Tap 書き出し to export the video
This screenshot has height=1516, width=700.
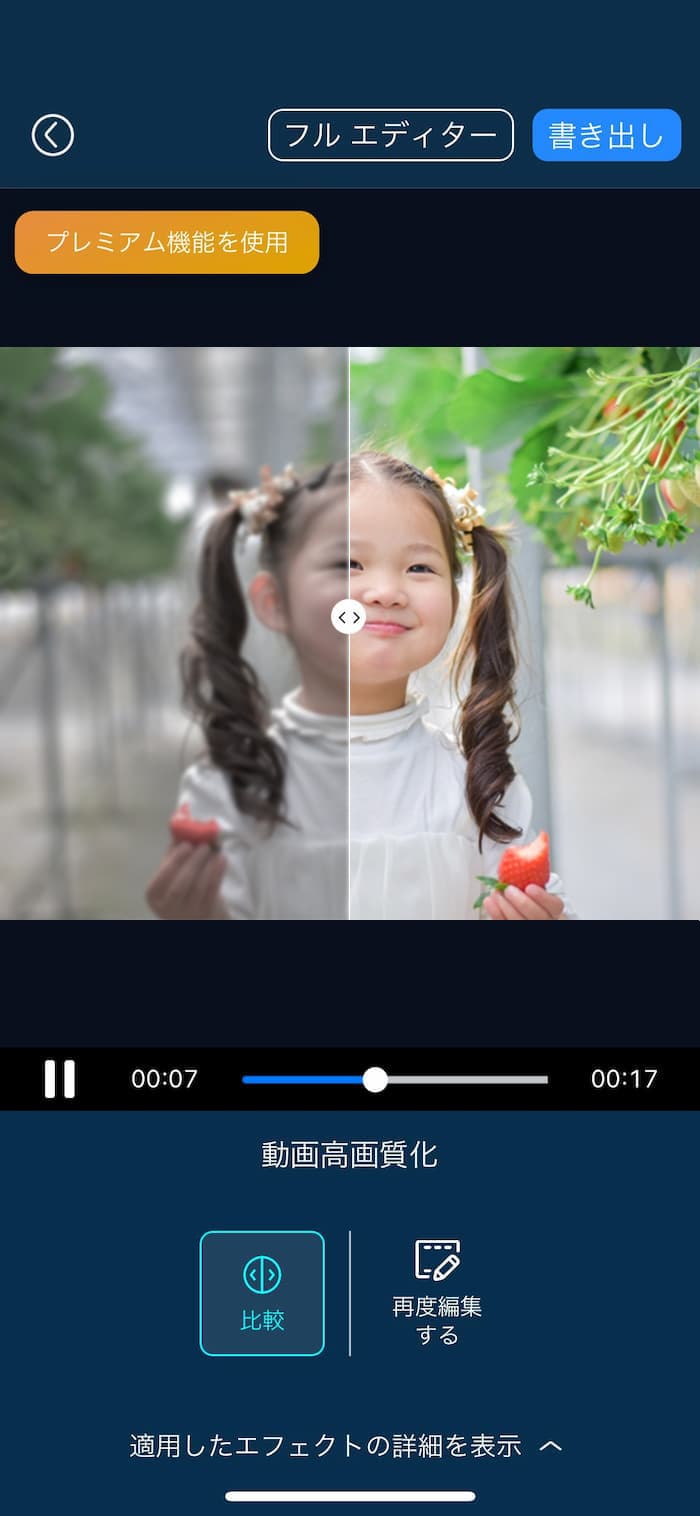coord(606,135)
